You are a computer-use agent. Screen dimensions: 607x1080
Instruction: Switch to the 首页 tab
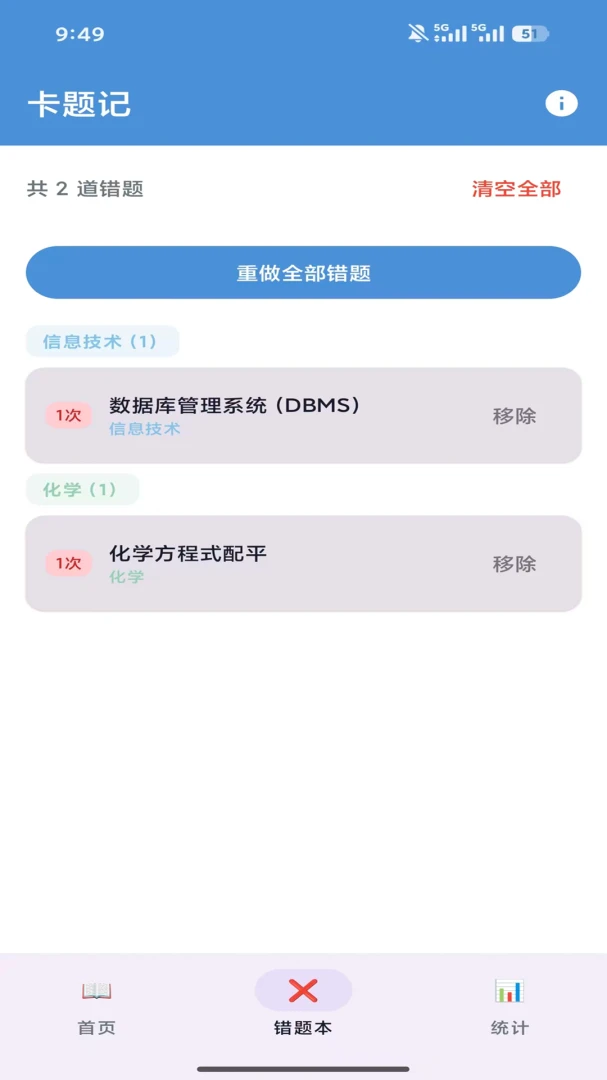96,1006
